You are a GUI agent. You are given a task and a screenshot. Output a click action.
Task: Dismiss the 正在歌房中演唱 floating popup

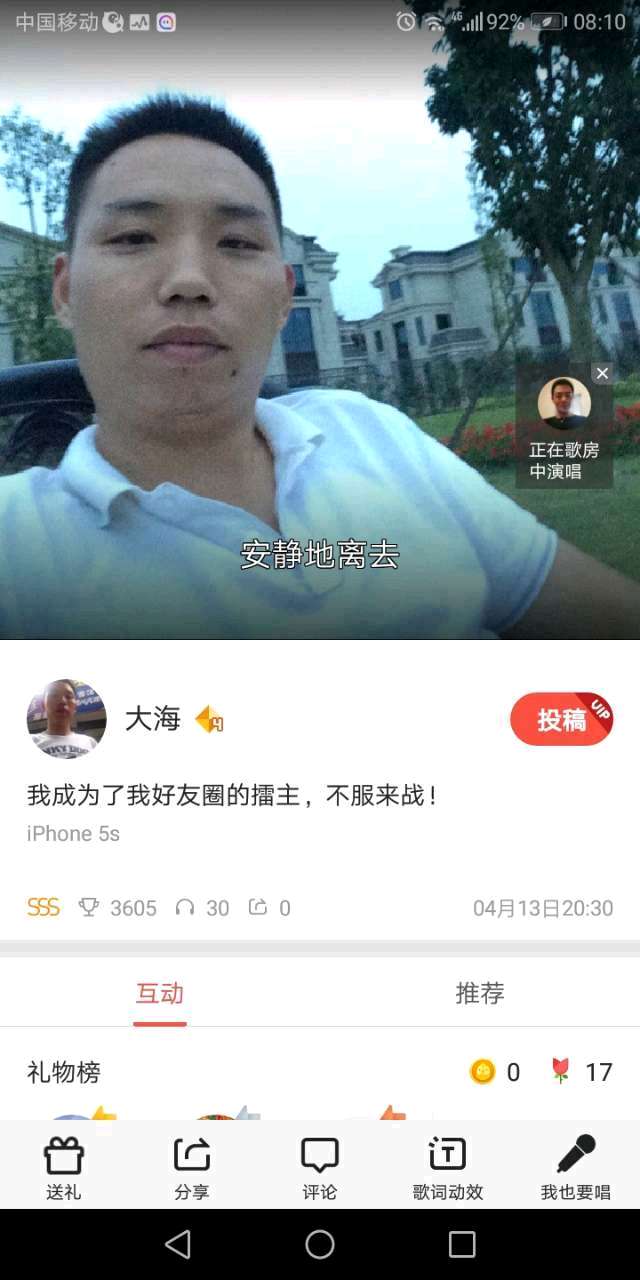click(x=602, y=374)
